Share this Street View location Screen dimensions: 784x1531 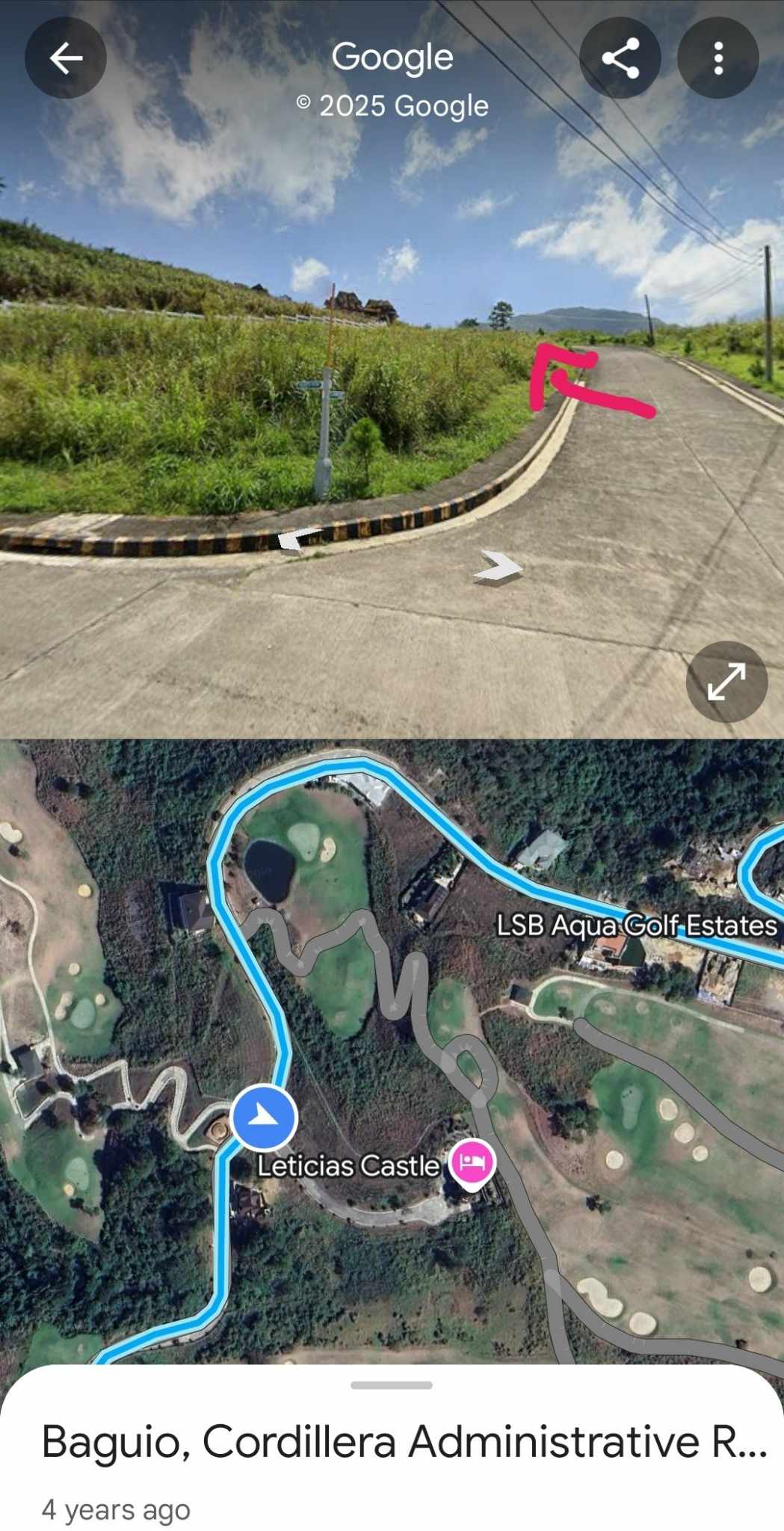620,58
